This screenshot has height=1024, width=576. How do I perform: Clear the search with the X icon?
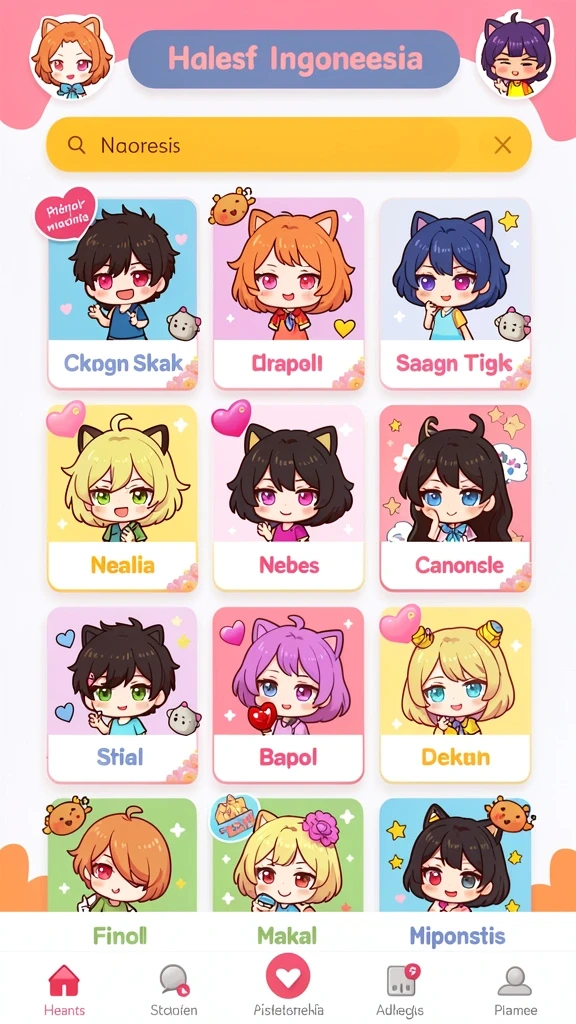point(503,145)
